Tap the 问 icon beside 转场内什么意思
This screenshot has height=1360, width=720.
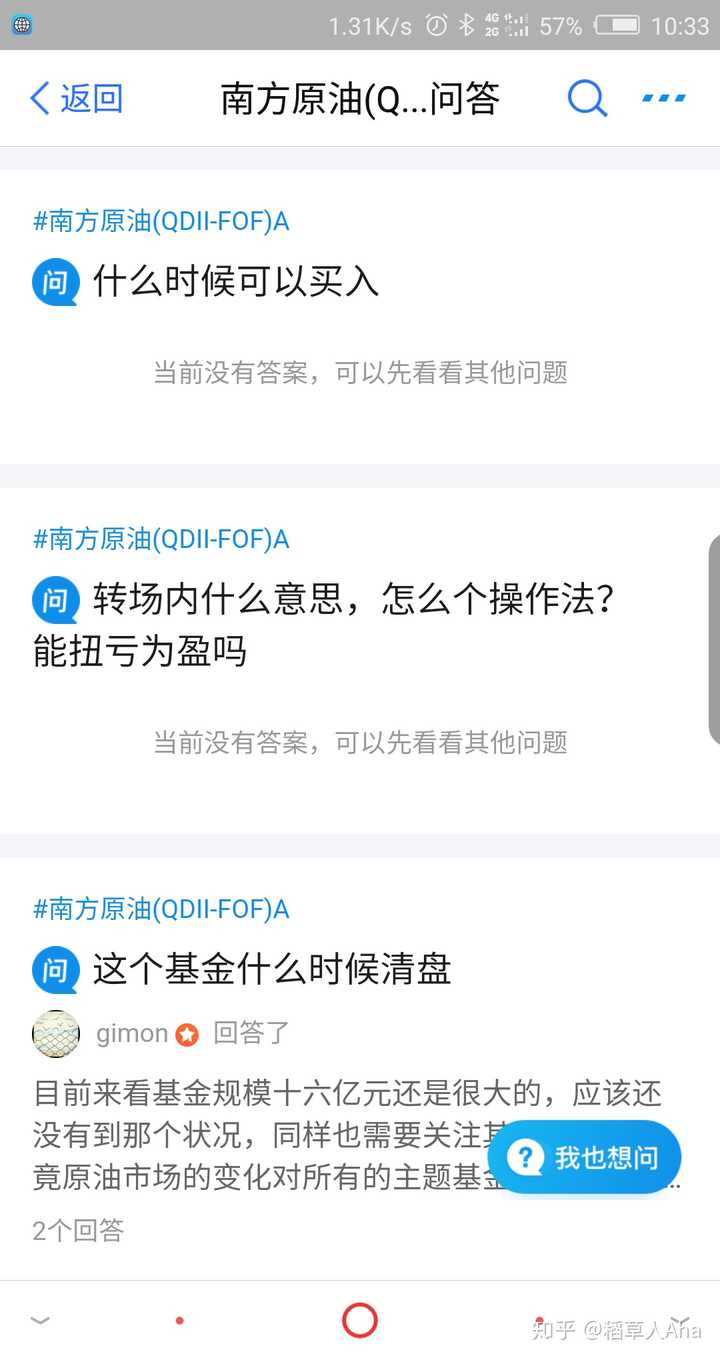[x=56, y=599]
